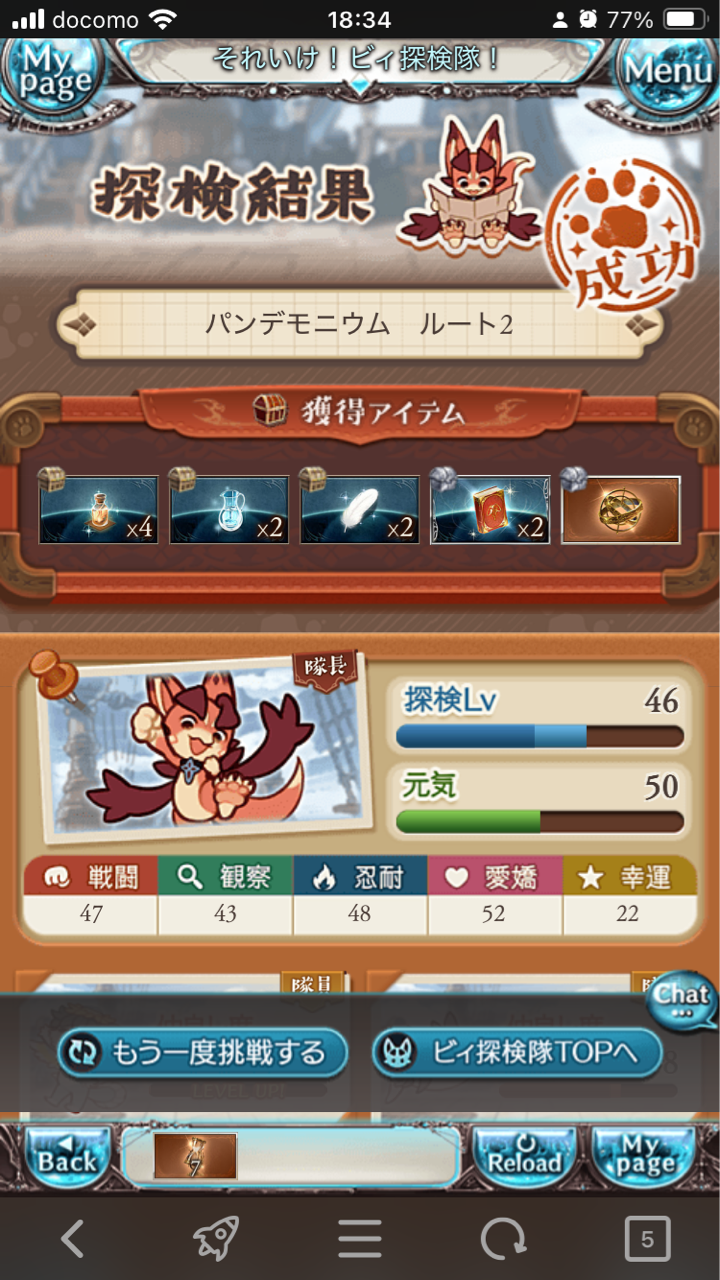View the golden ring reward item
720x1280 pixels.
[620, 510]
